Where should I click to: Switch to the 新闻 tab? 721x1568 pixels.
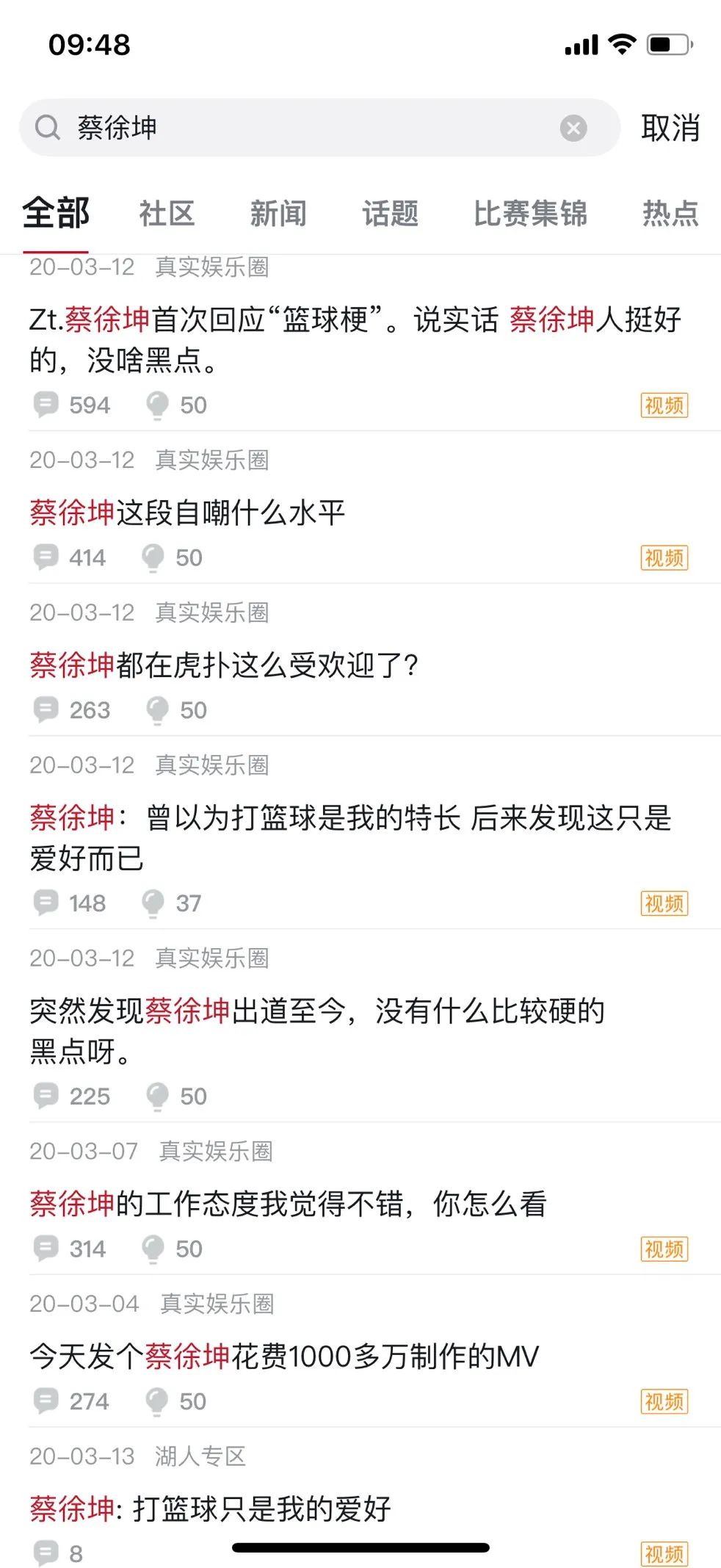pos(278,214)
